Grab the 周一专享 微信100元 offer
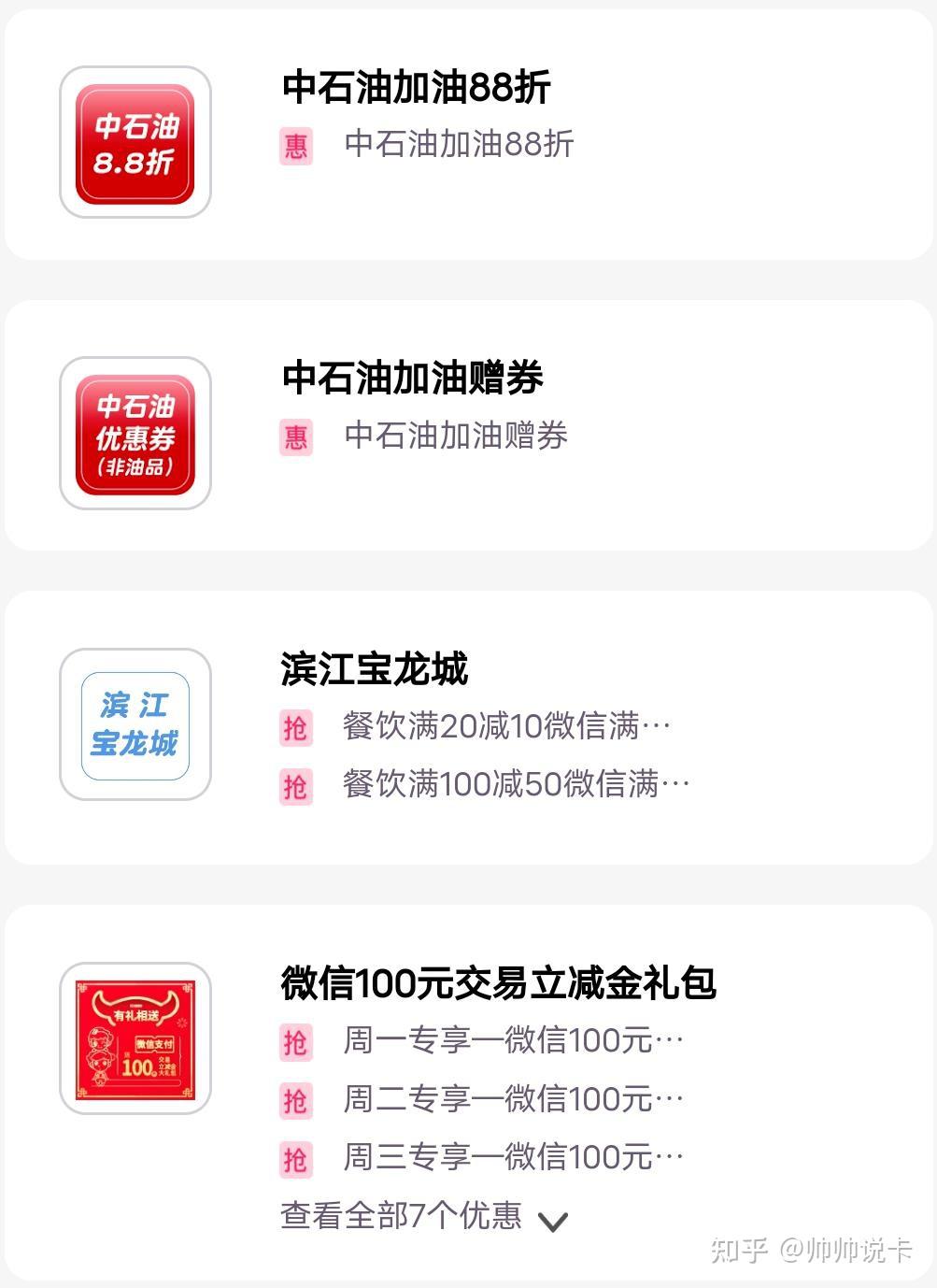 (x=513, y=1040)
